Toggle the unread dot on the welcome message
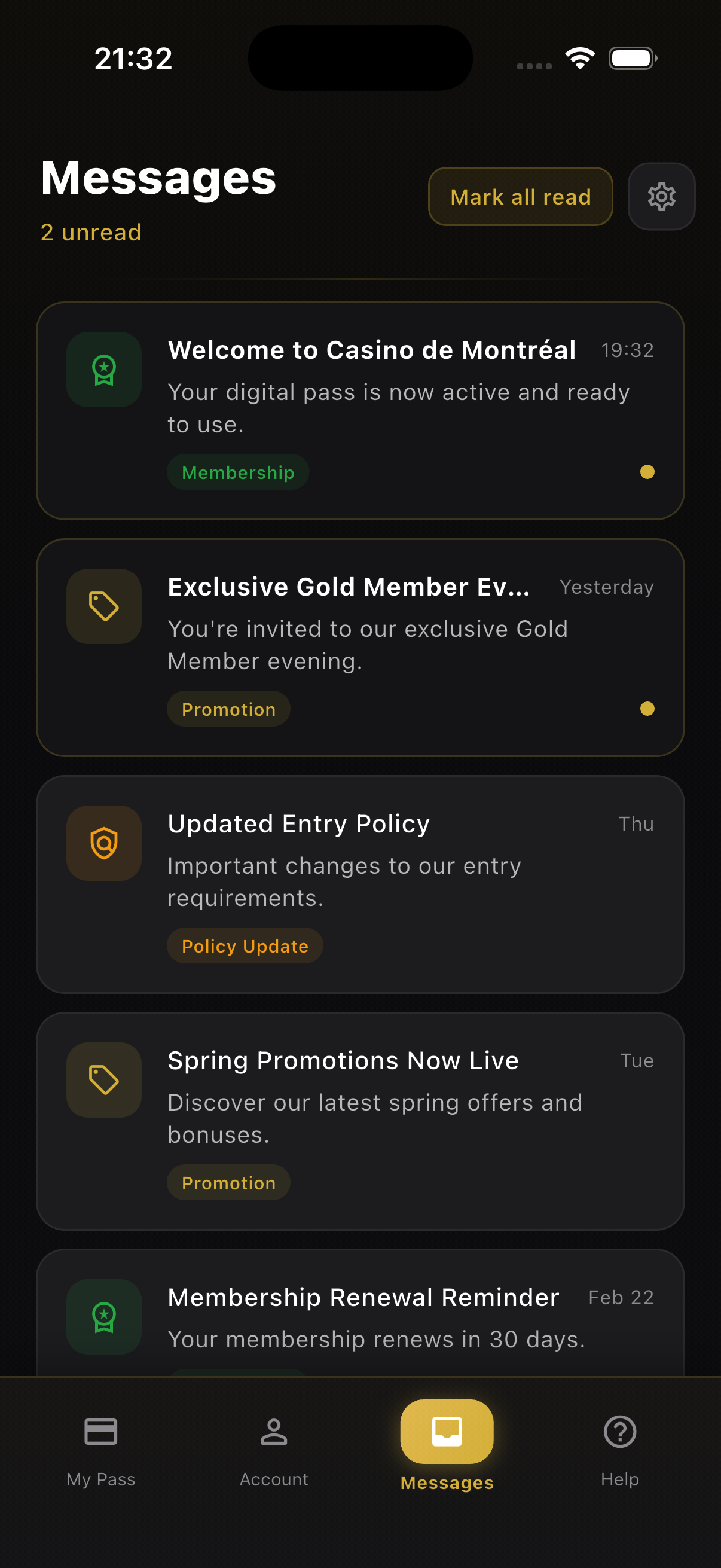 (647, 472)
